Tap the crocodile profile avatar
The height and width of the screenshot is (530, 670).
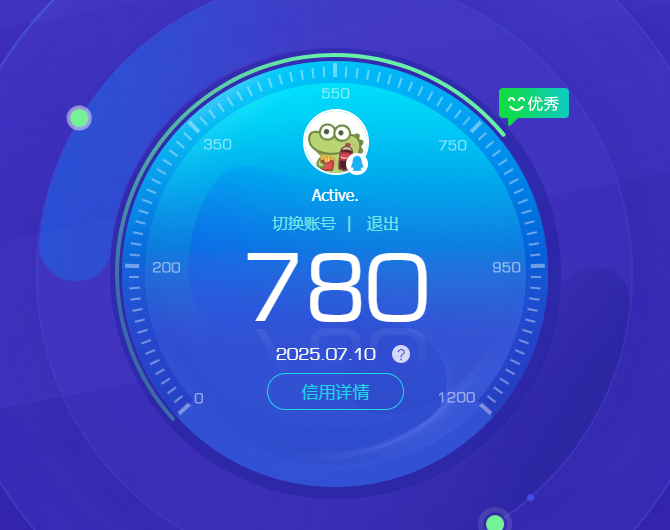[x=335, y=142]
